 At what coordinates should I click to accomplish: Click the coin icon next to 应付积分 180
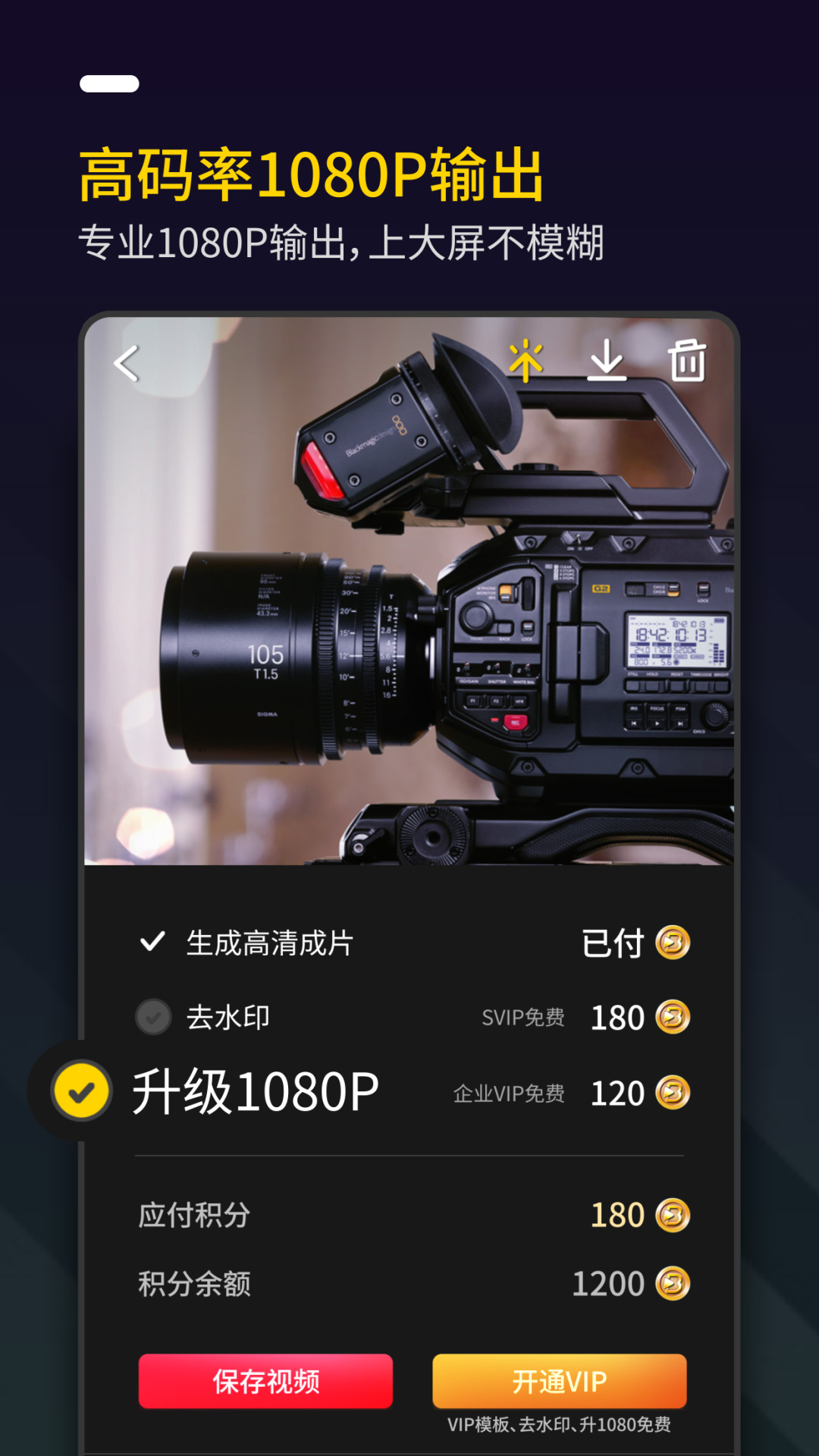(x=673, y=1214)
